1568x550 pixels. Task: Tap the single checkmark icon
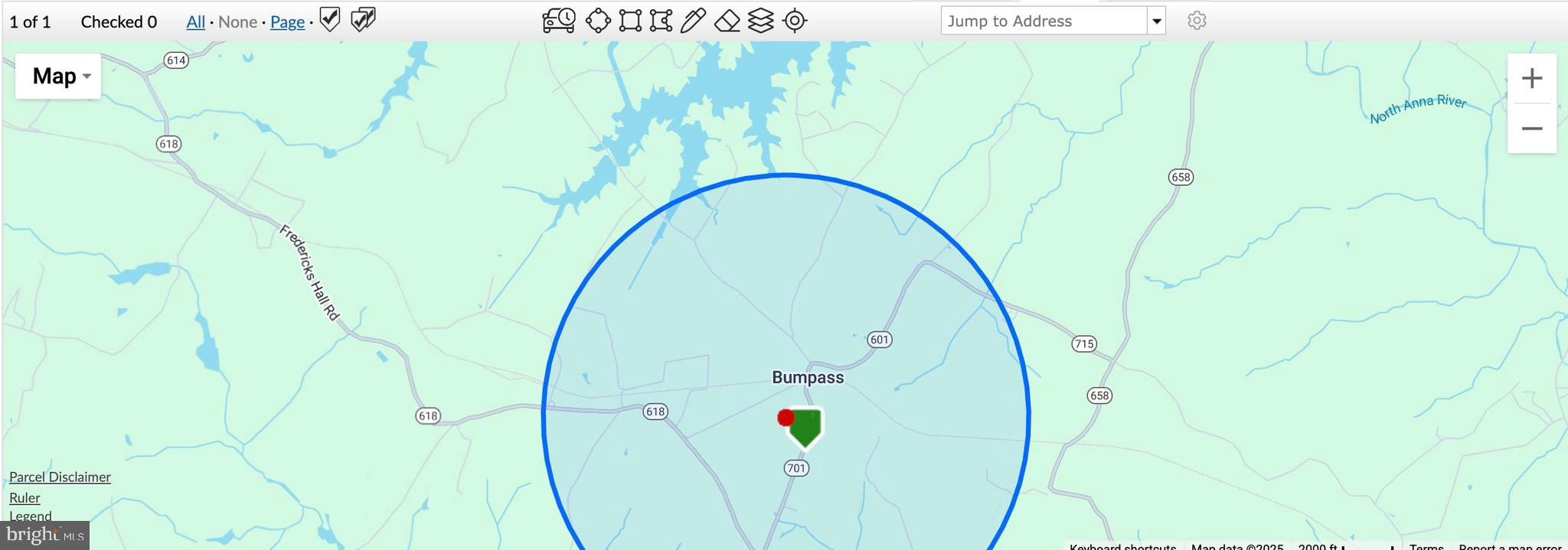click(330, 20)
